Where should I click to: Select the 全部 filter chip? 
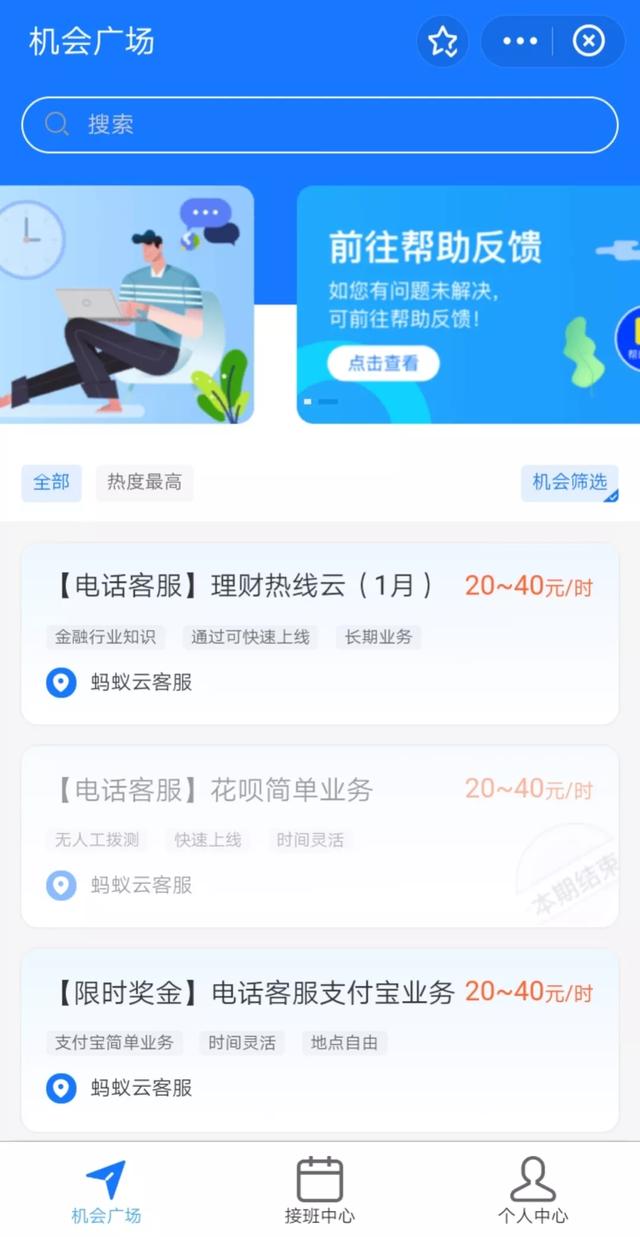click(51, 482)
